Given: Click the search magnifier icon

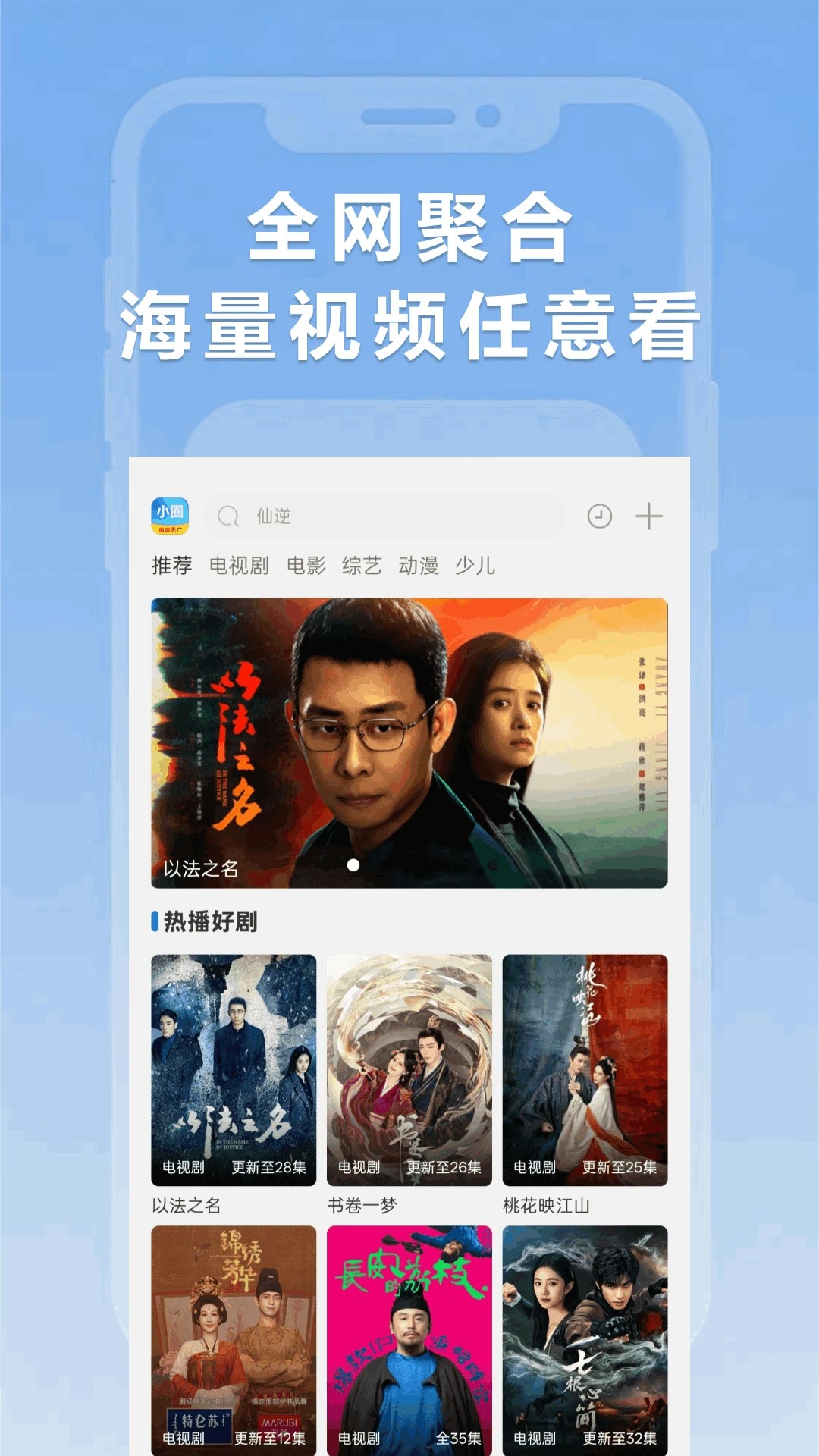Looking at the screenshot, I should coord(227,515).
